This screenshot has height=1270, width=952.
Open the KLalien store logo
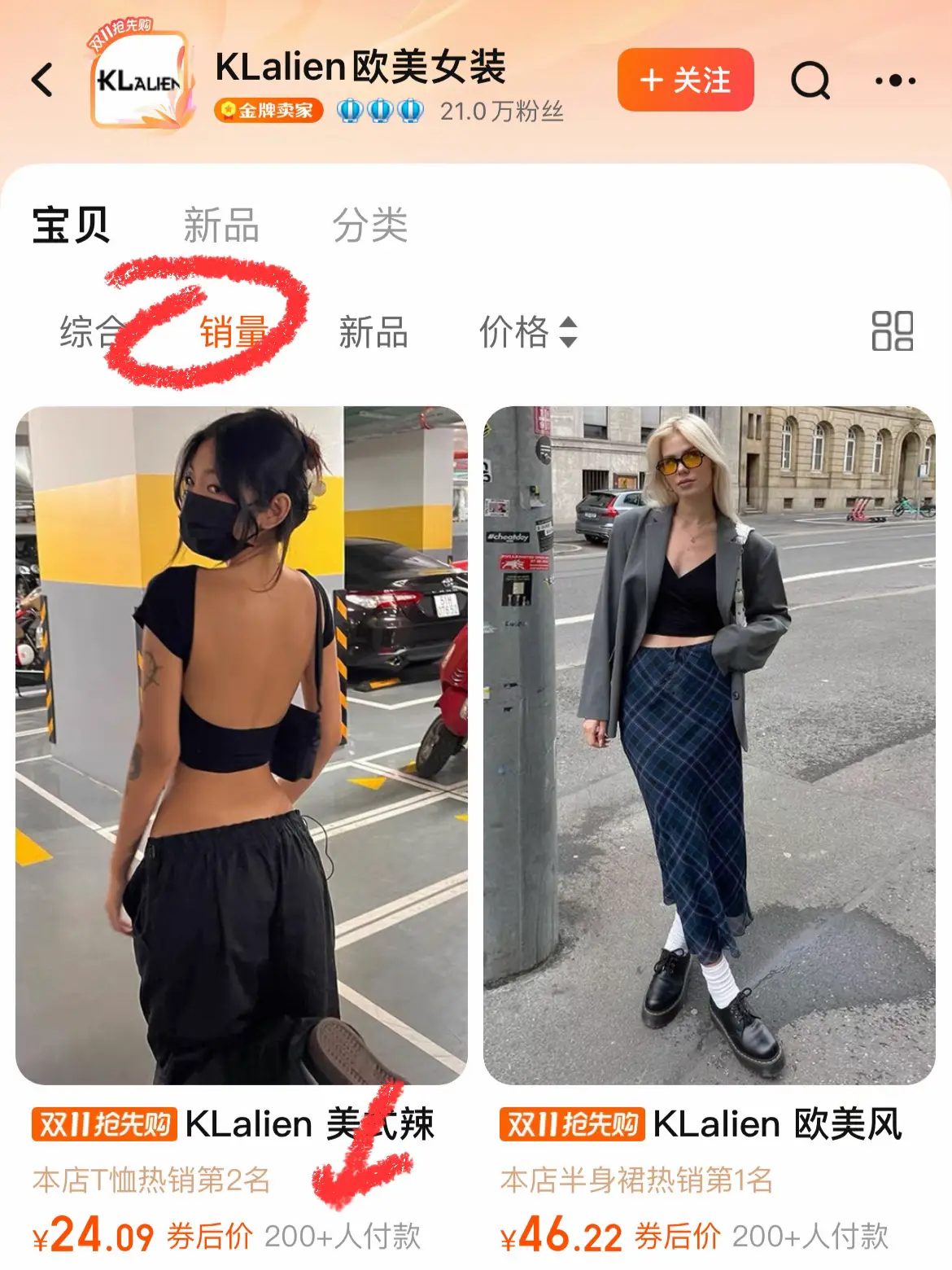138,80
